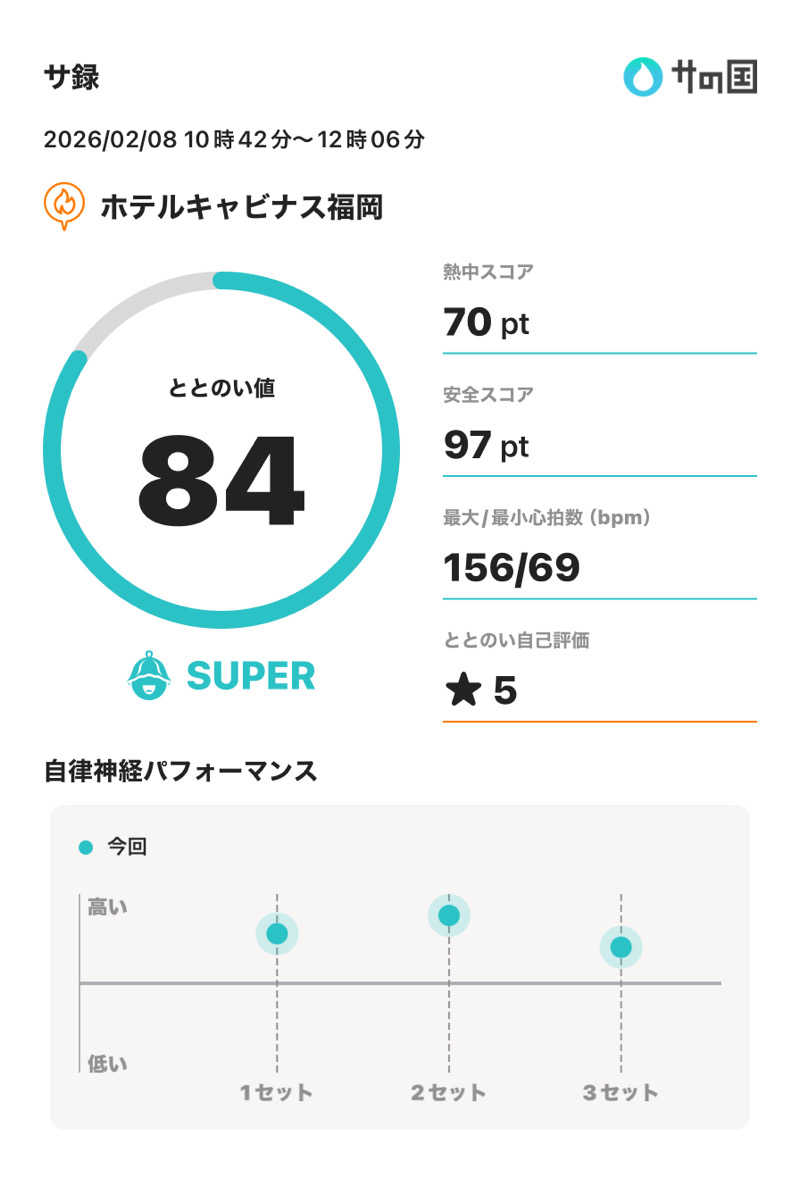Select the data point above 2セット
Viewport: 800px width, 1187px height.
(x=448, y=913)
